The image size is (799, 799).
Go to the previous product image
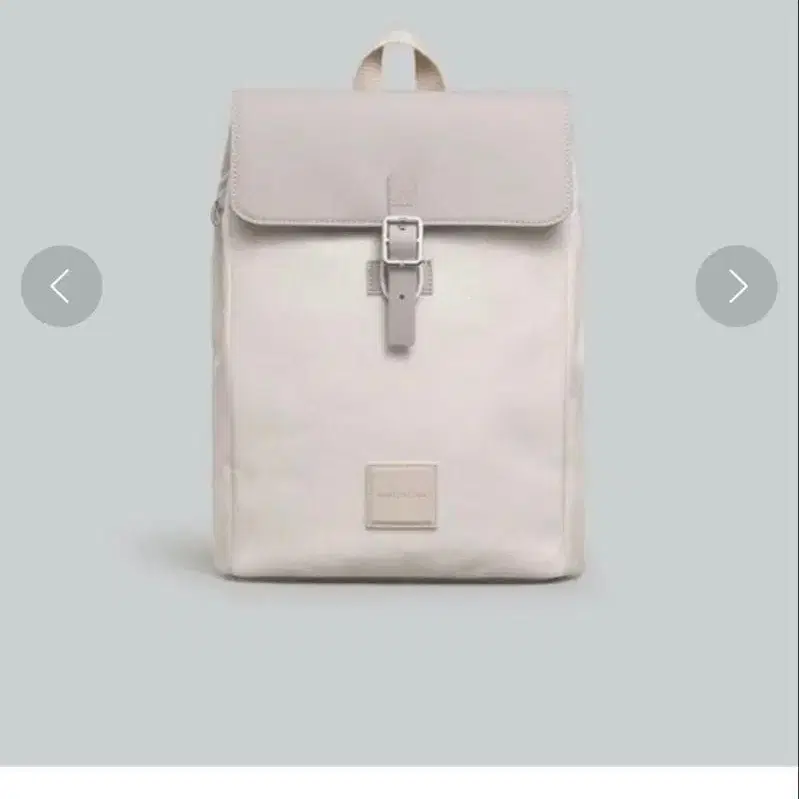click(x=61, y=286)
